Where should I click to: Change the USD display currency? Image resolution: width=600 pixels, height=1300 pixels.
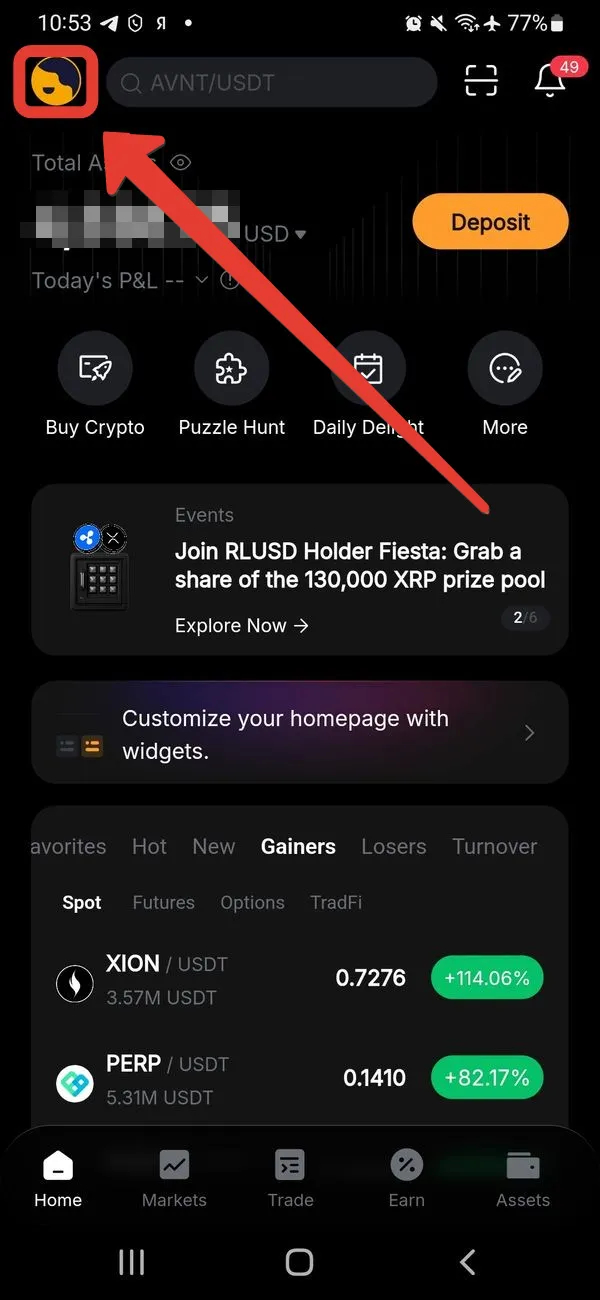click(276, 234)
